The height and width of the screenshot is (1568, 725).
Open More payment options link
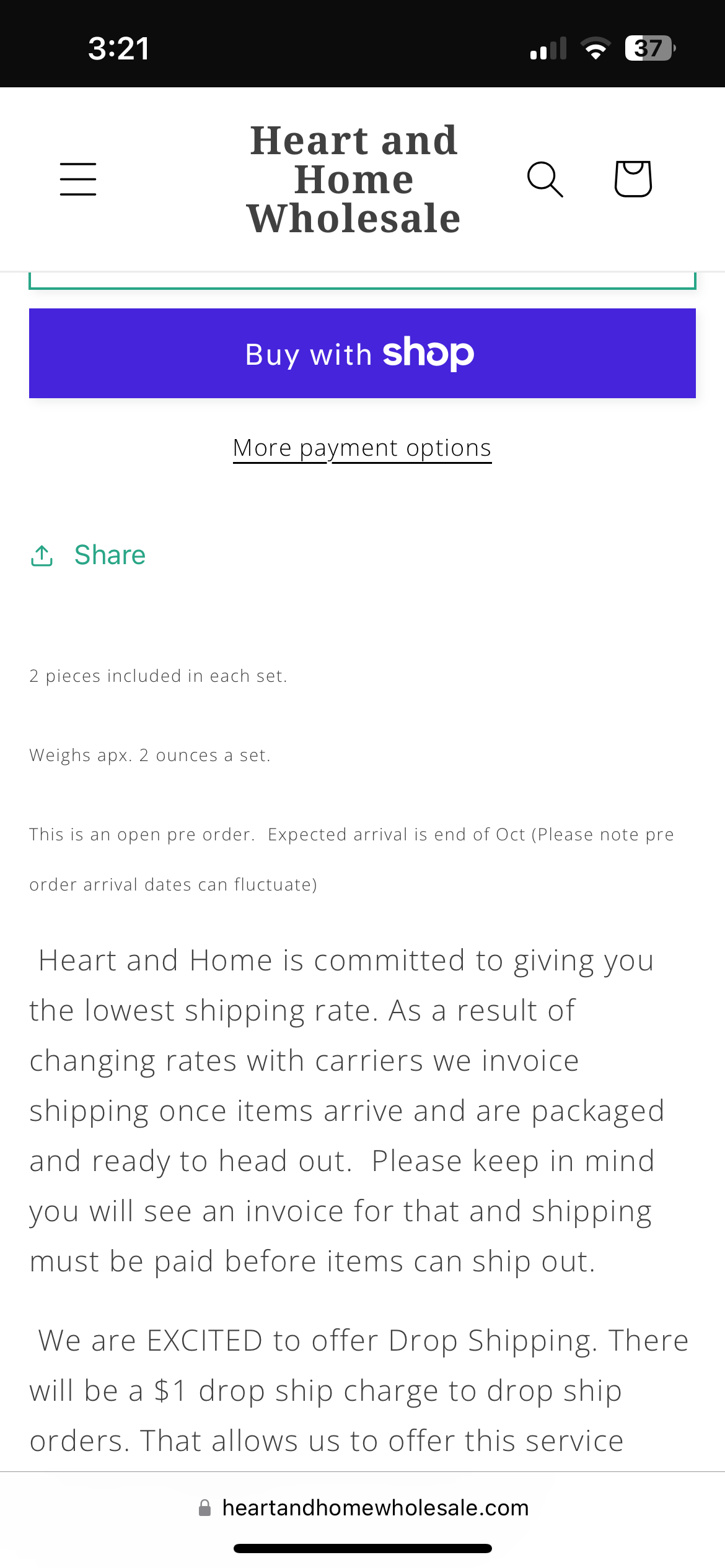point(362,448)
